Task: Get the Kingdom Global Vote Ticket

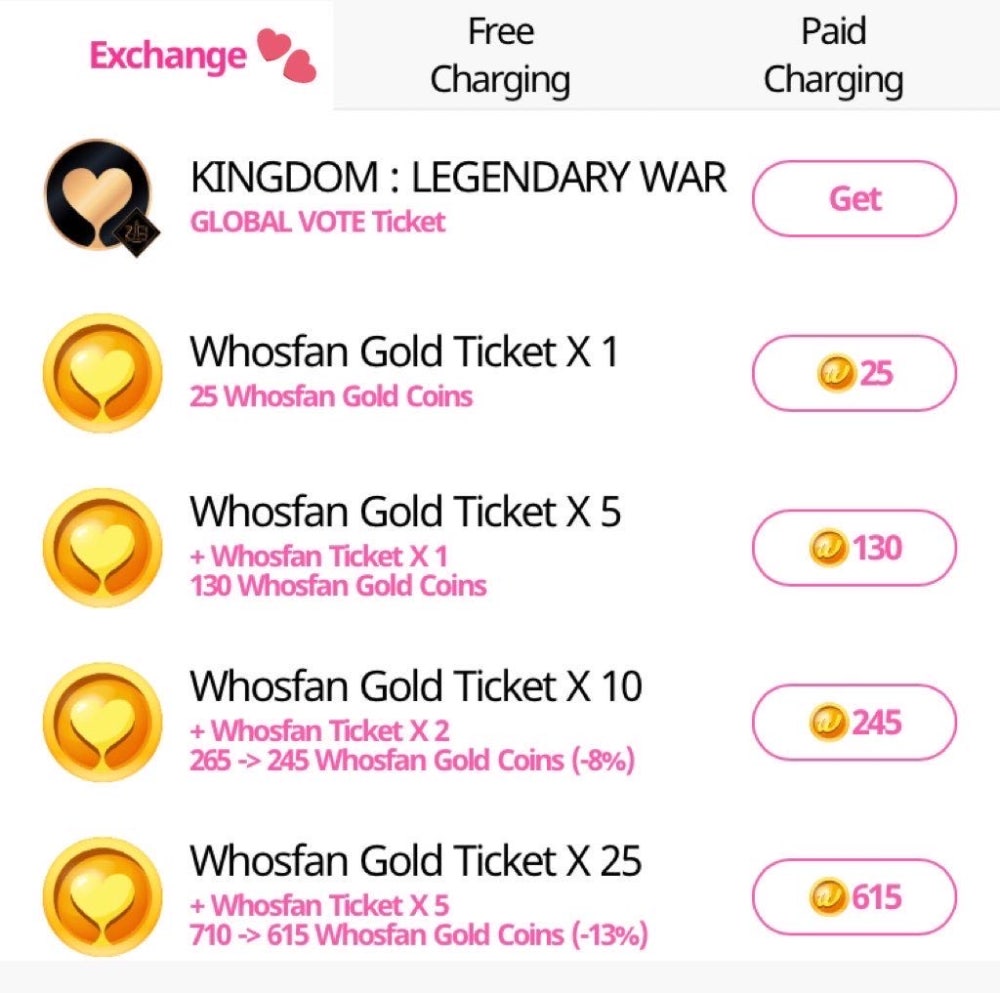Action: click(854, 198)
